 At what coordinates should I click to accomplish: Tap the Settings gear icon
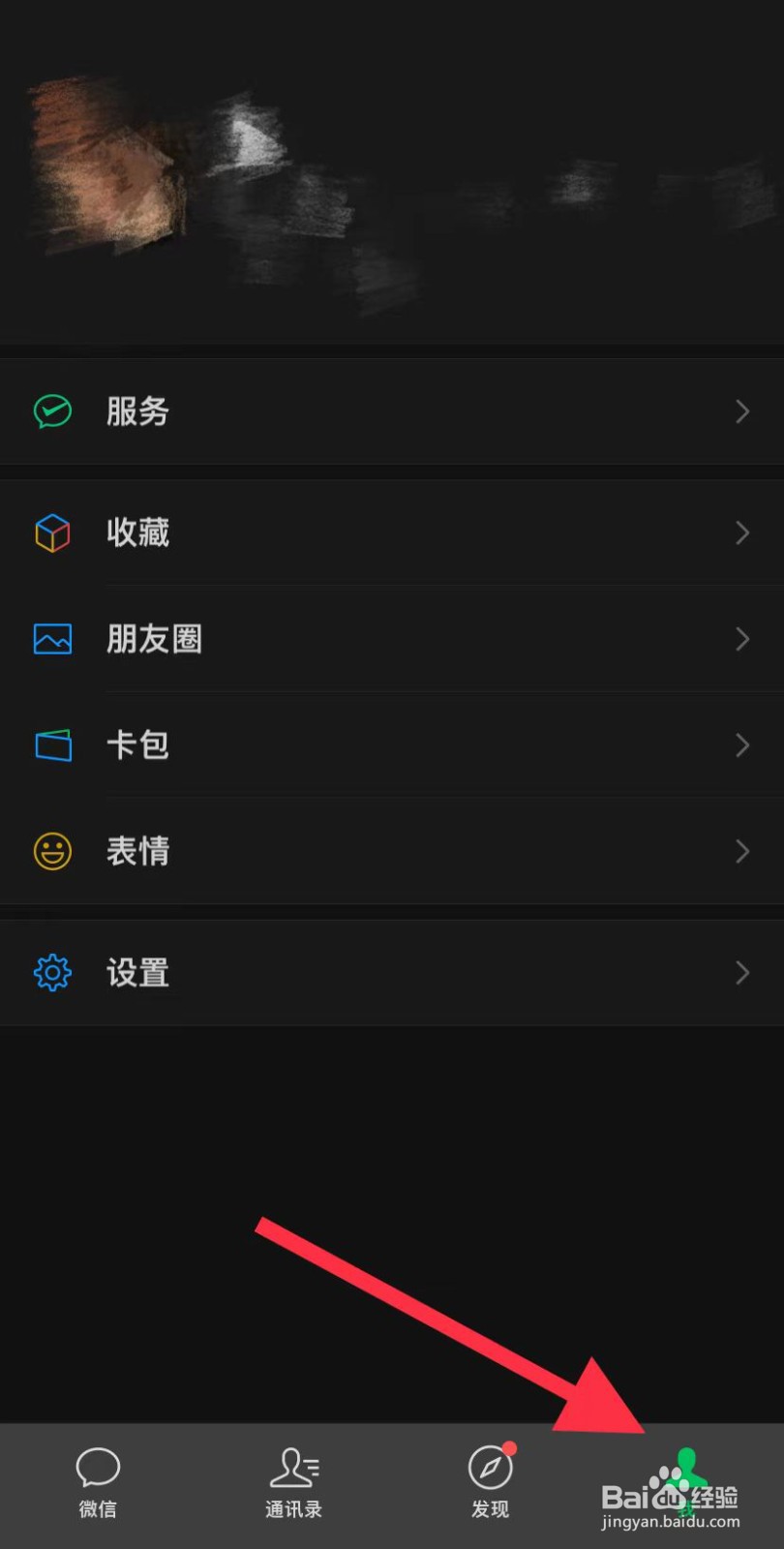52,973
